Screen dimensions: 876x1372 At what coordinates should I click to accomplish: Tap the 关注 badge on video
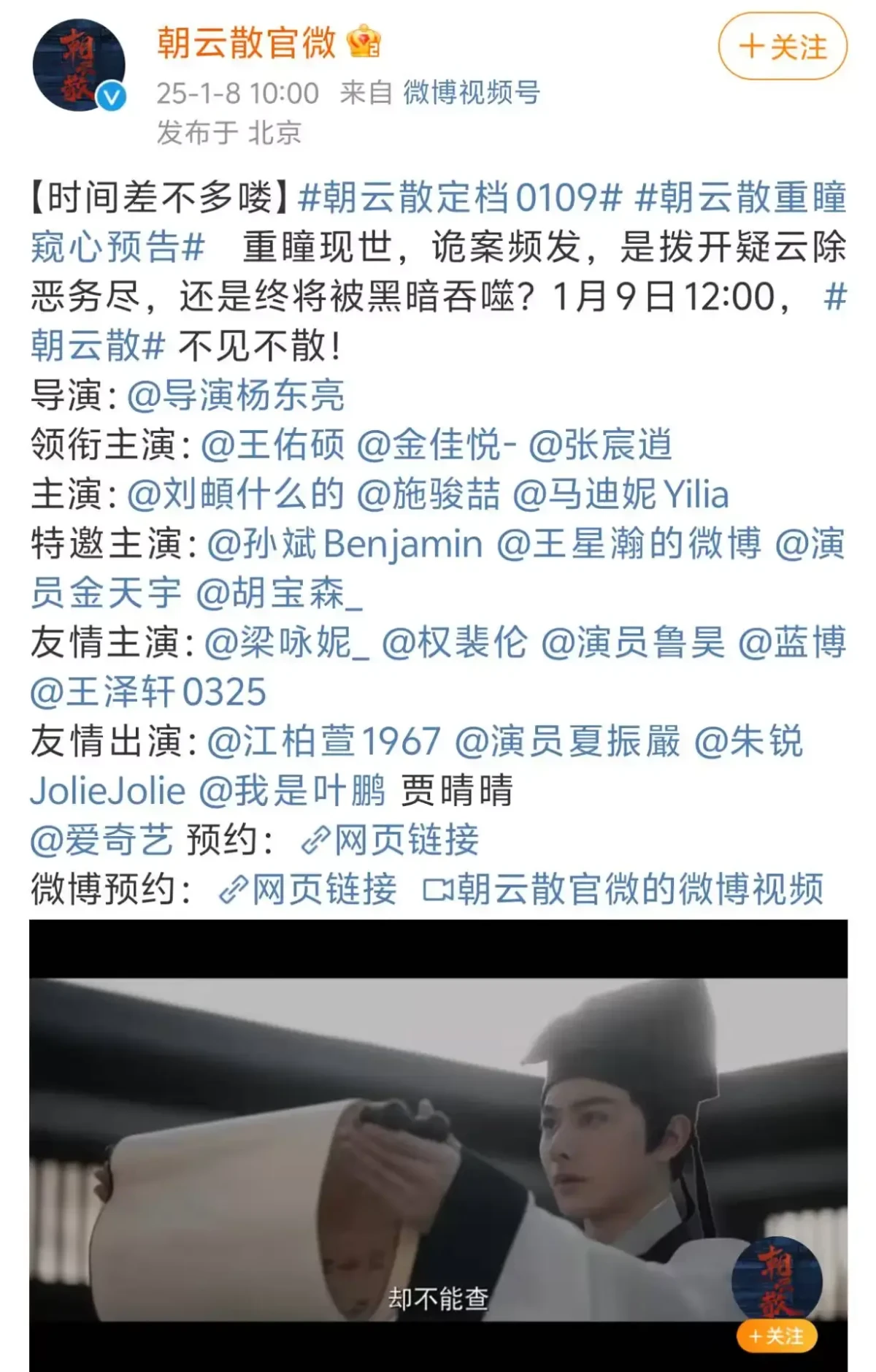click(777, 1336)
